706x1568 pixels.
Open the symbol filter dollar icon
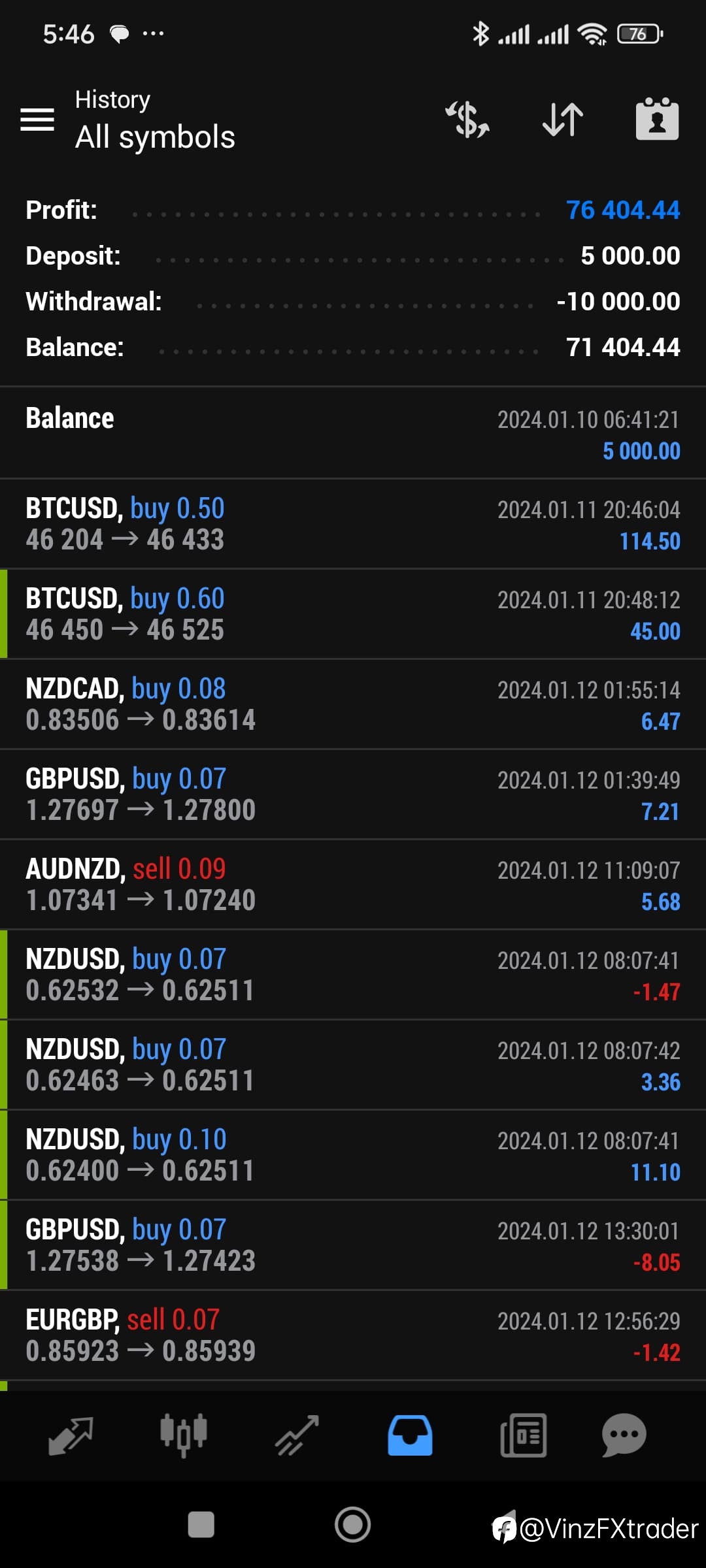tap(467, 120)
